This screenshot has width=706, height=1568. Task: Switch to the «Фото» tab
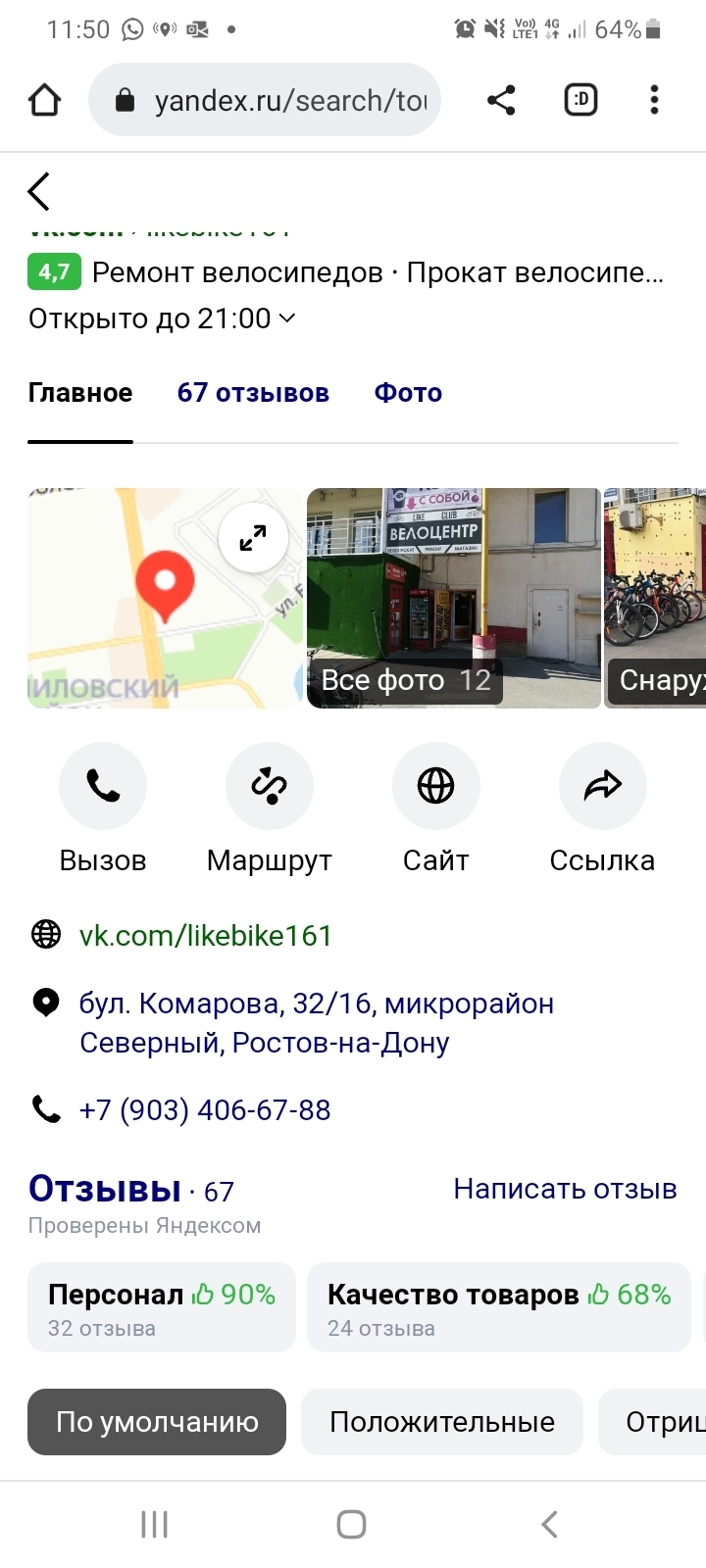tap(408, 393)
